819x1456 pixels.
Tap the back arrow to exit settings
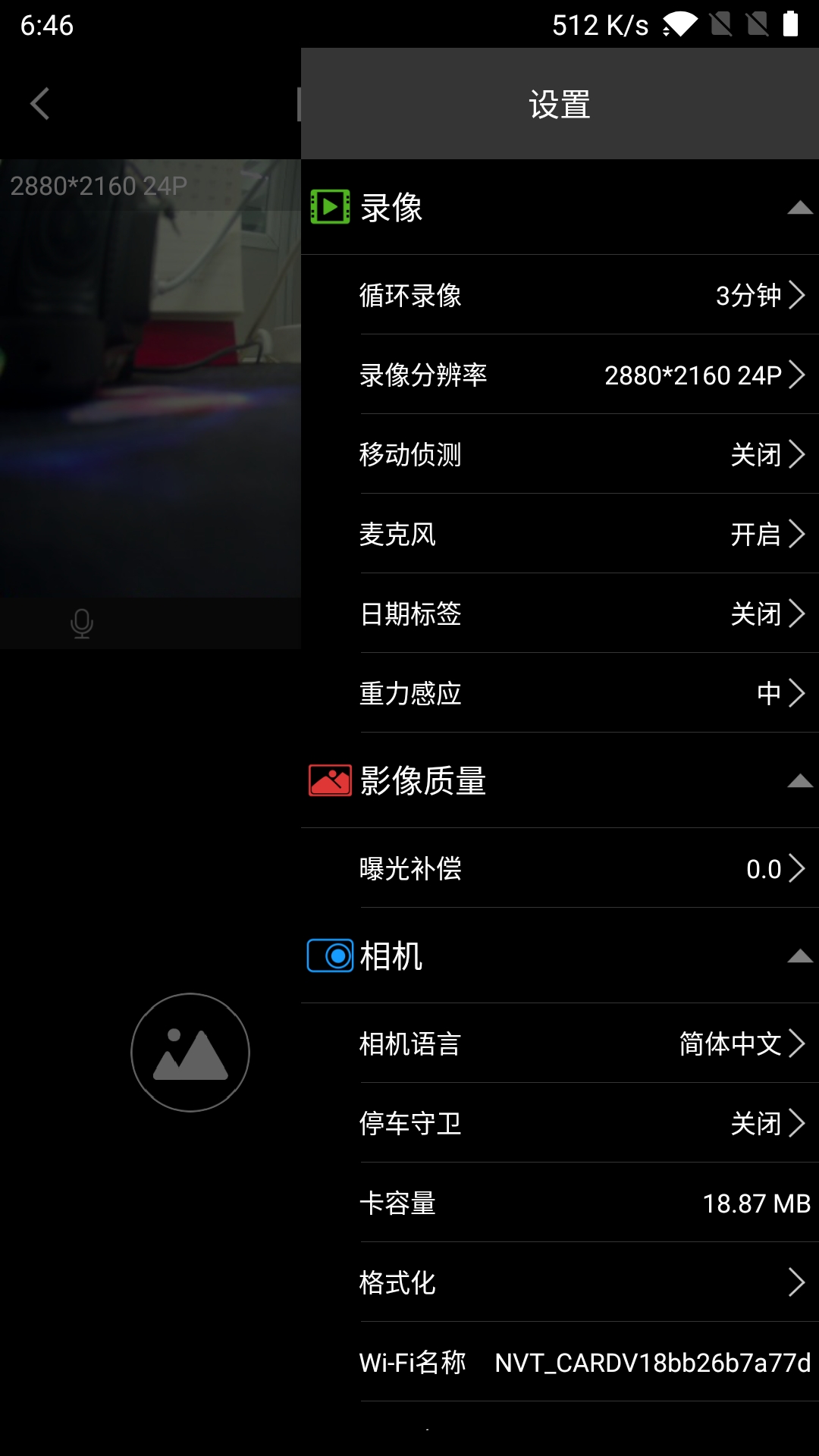pos(39,105)
